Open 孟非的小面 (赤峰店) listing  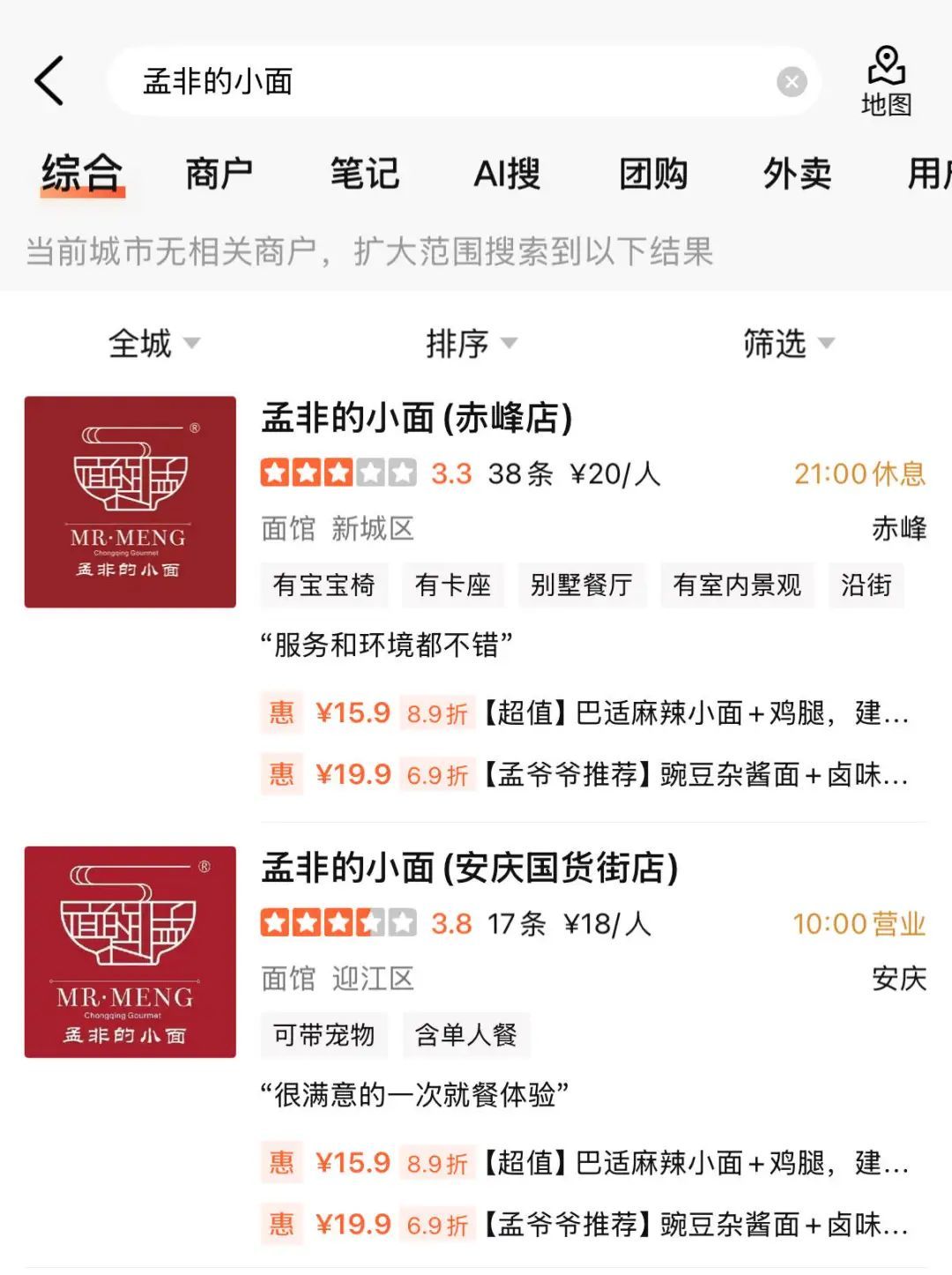(x=416, y=418)
